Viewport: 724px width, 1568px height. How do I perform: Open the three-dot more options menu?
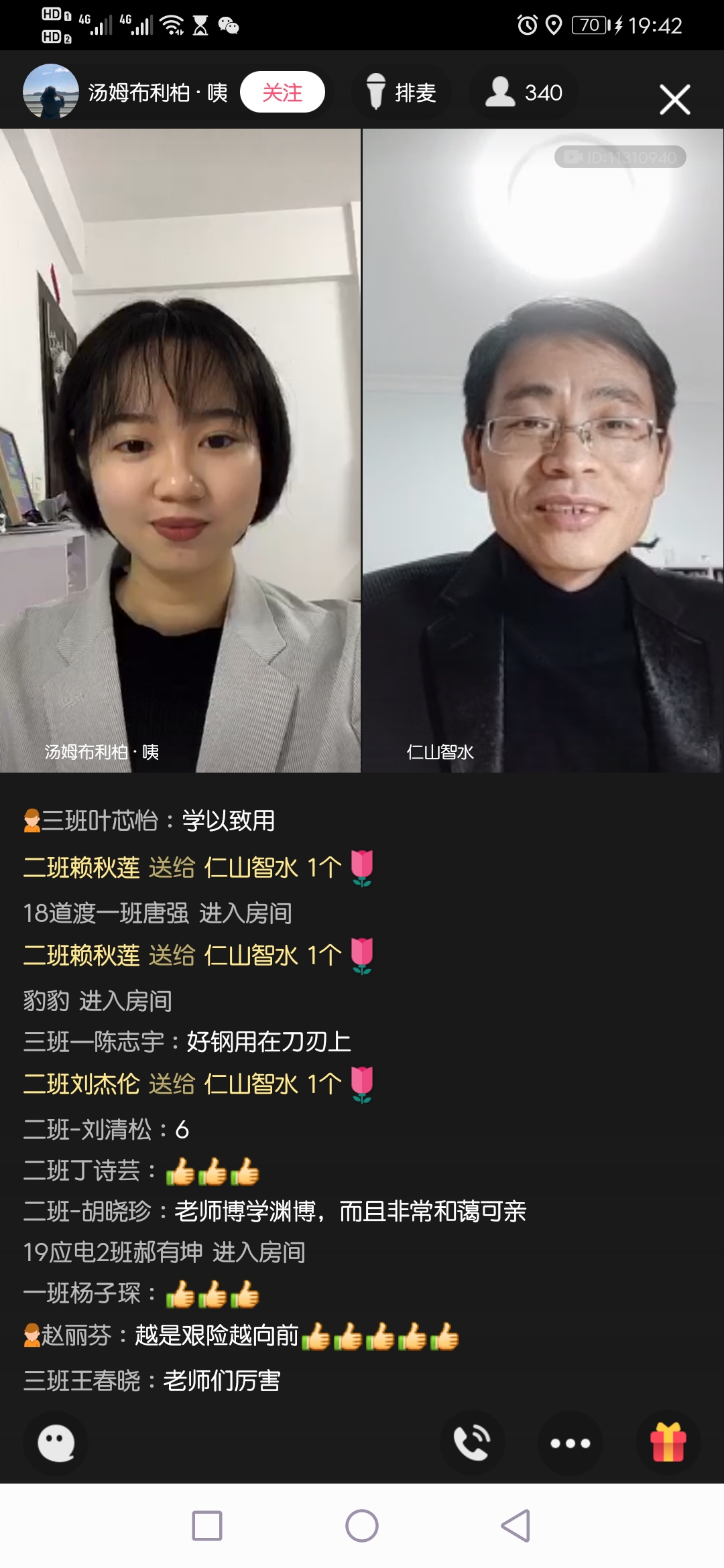(570, 1443)
